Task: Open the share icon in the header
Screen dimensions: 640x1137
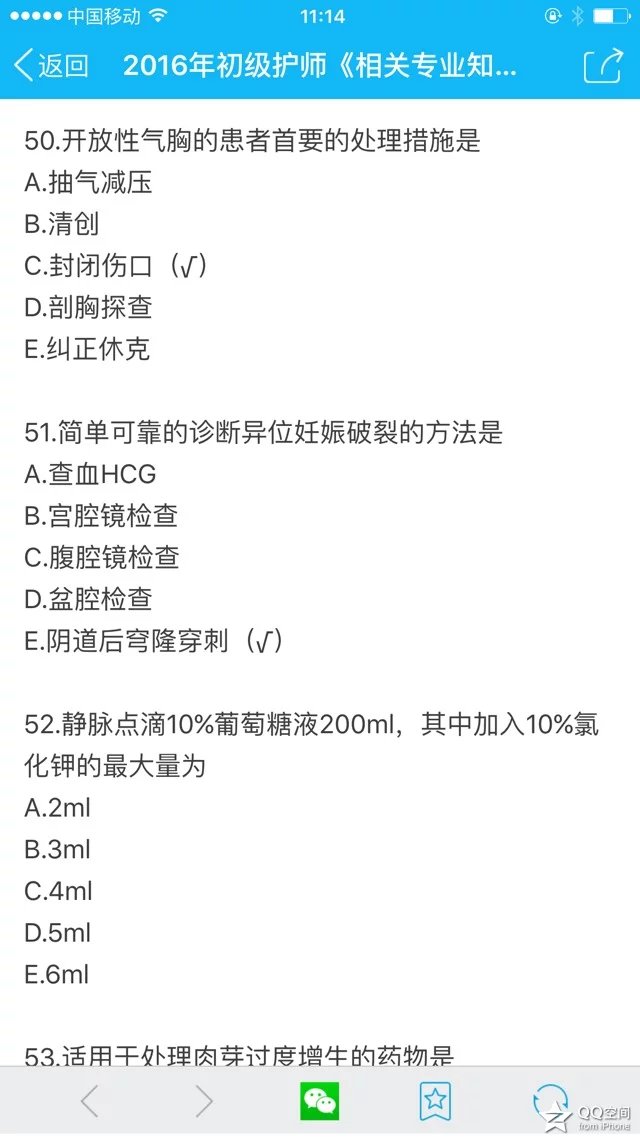Action: 603,65
